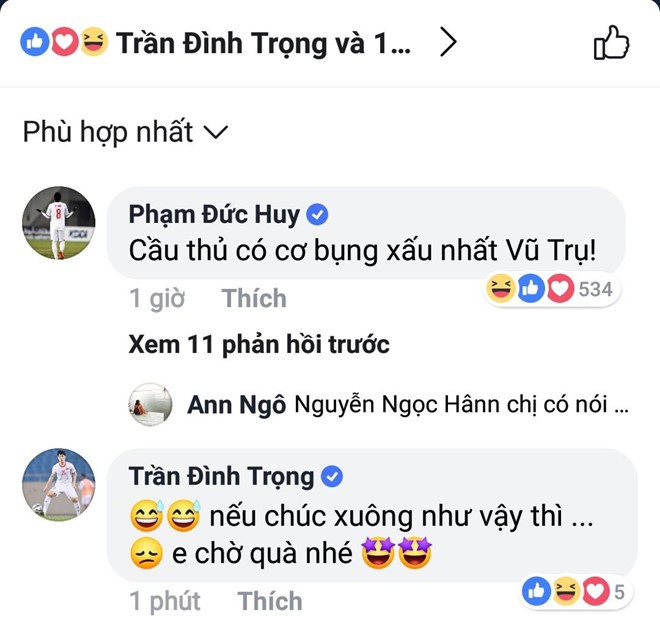
Task: Open Ann Ngô's reply
Action: 400,405
